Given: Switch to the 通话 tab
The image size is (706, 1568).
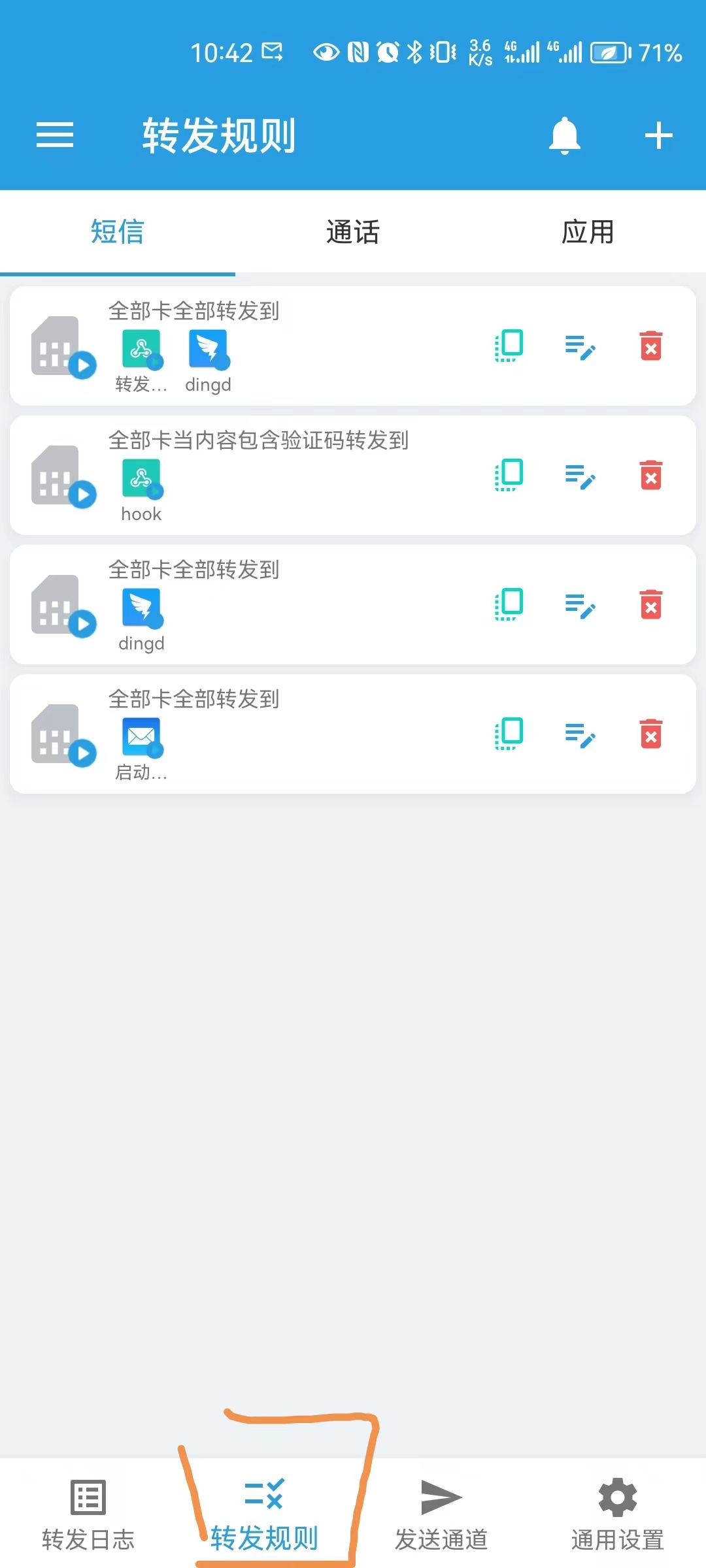Looking at the screenshot, I should tap(353, 232).
